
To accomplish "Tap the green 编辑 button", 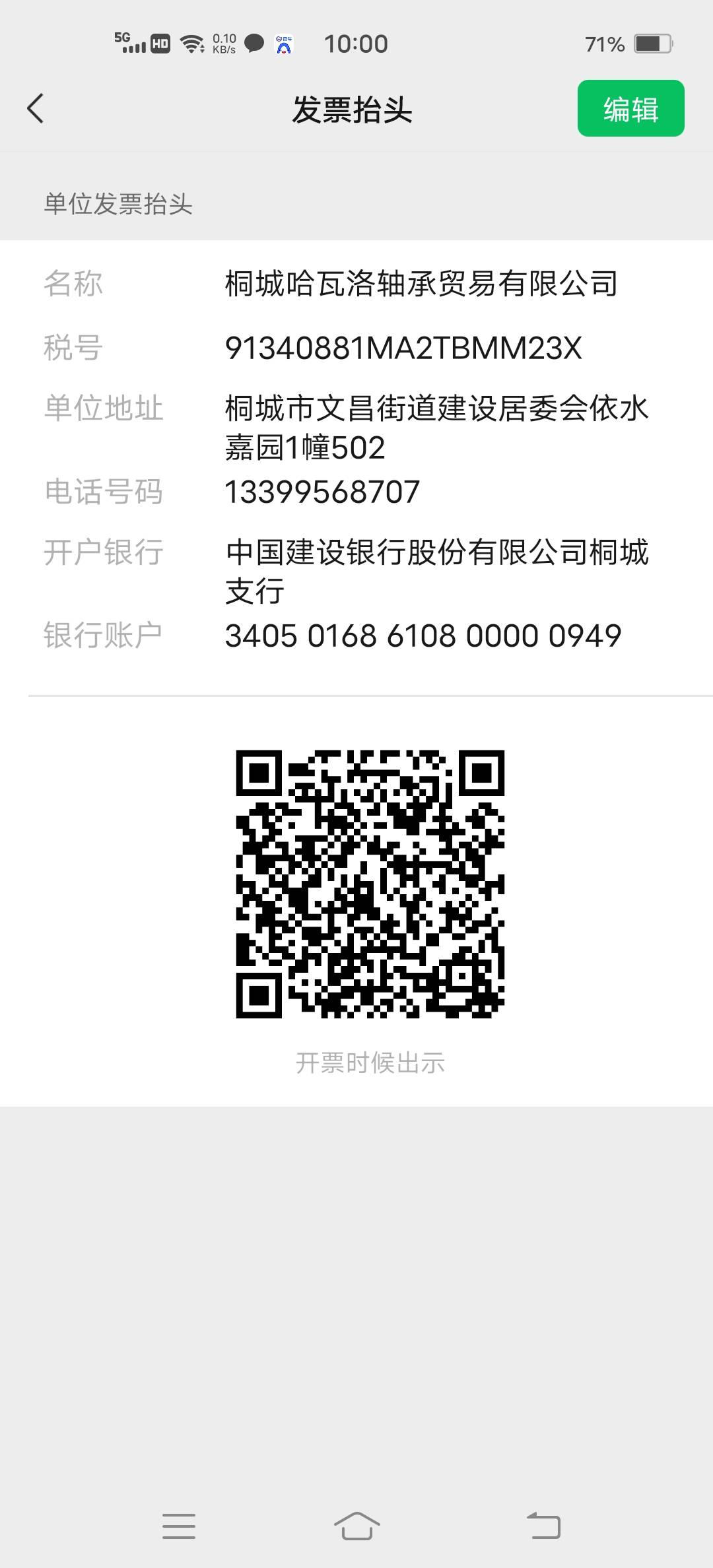I will [630, 109].
